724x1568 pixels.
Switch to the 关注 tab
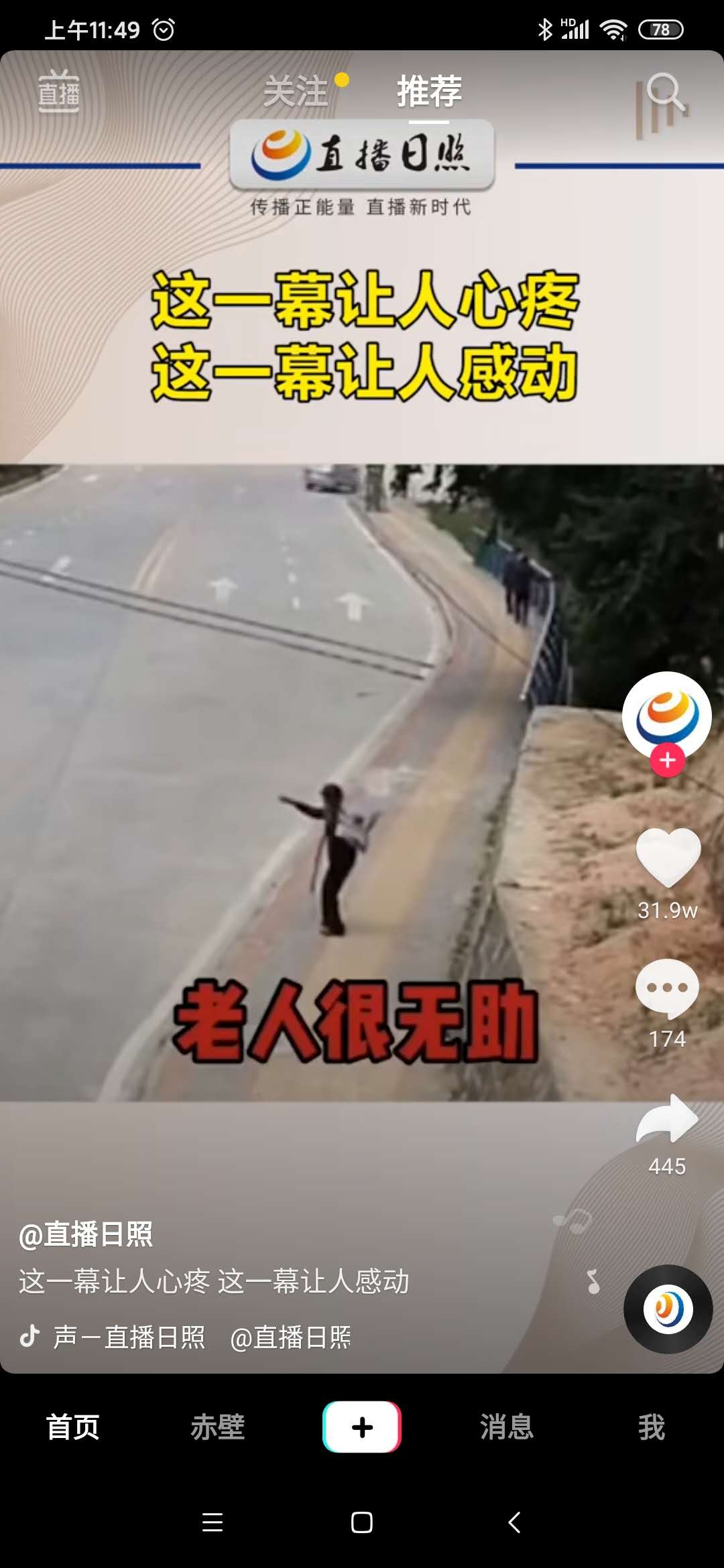click(296, 91)
